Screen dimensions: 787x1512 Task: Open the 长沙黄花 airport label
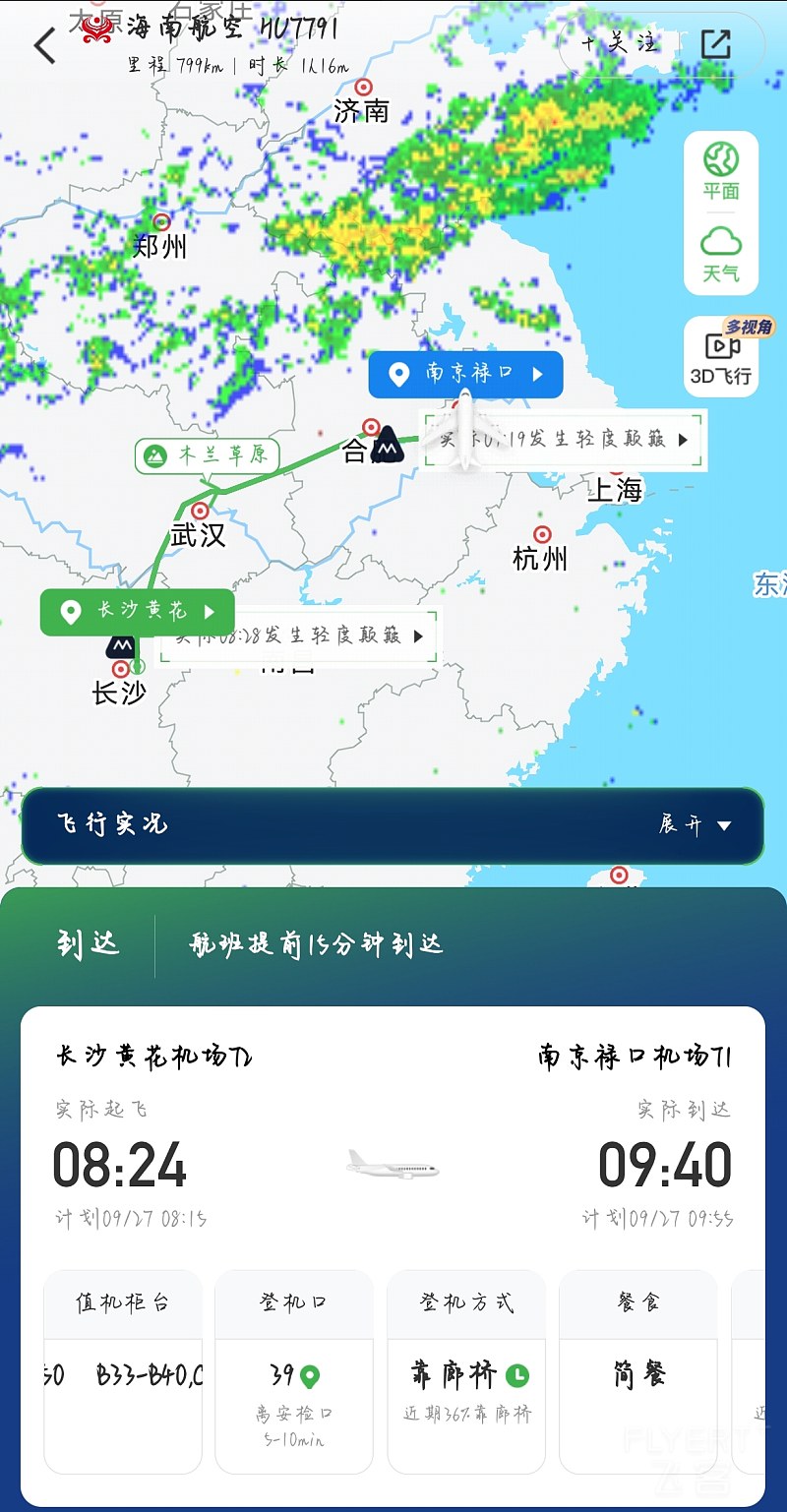pos(137,612)
